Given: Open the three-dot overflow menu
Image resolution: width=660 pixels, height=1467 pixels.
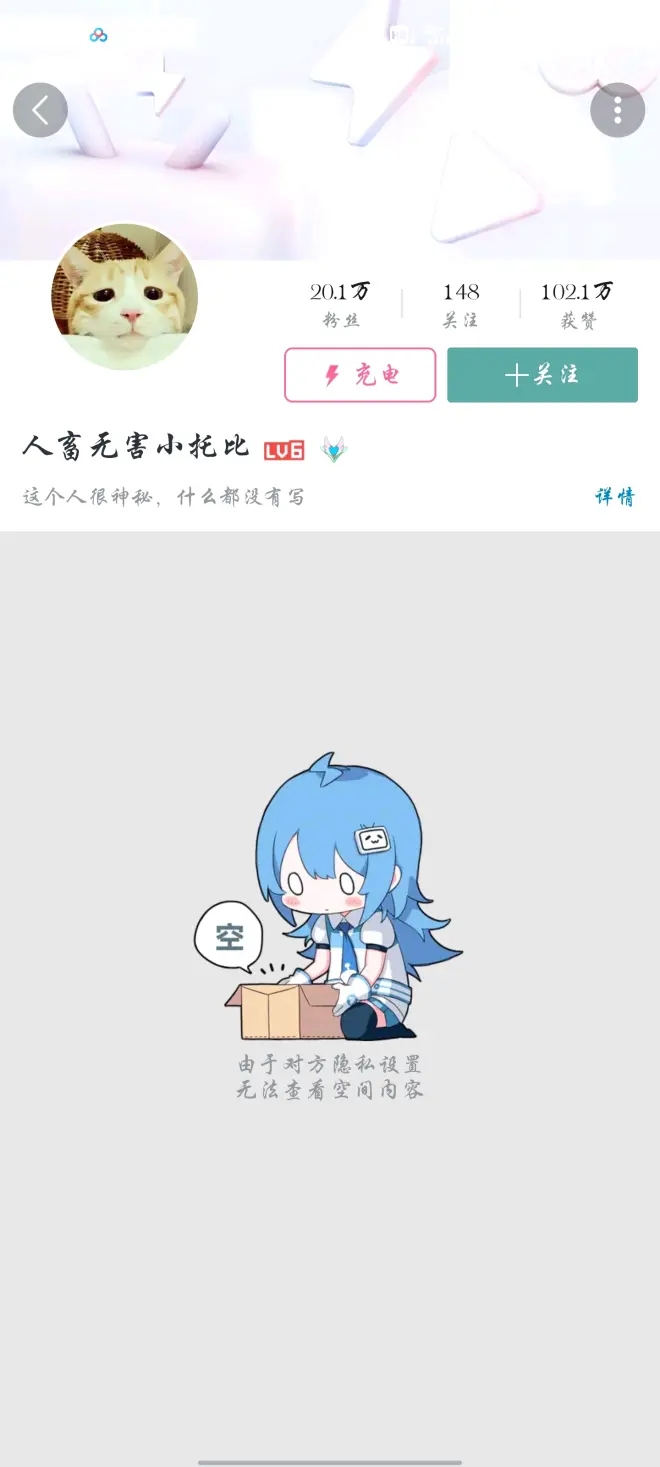Looking at the screenshot, I should (617, 110).
